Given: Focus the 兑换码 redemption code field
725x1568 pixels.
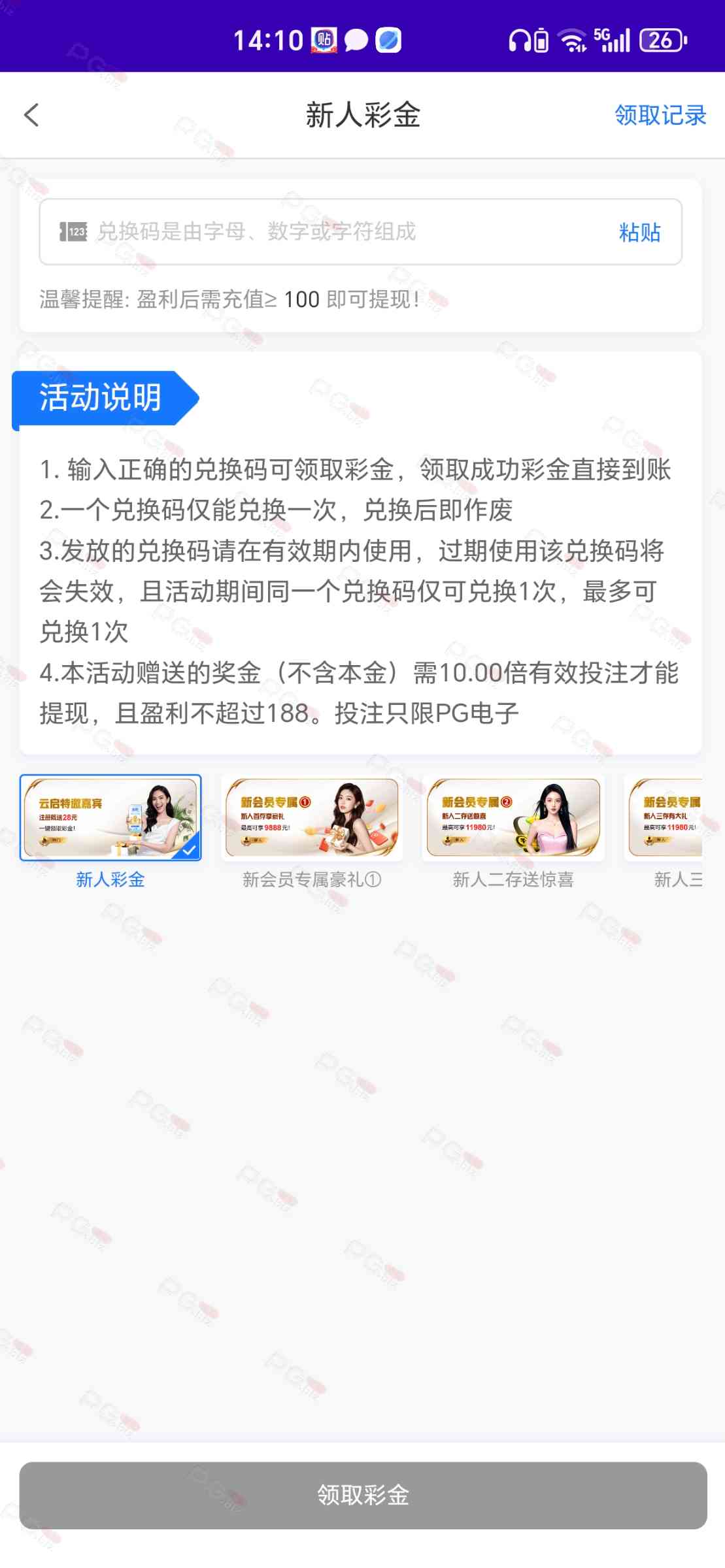Looking at the screenshot, I should coord(327,231).
